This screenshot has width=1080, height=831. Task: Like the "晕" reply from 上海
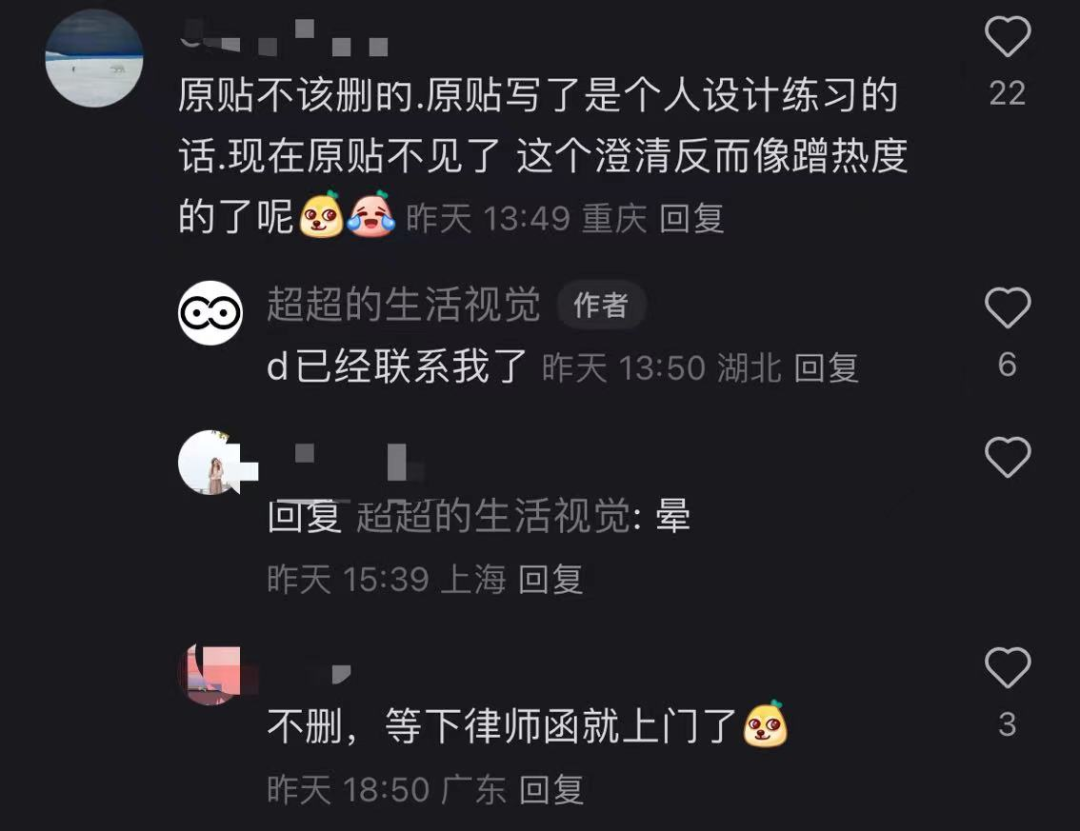(1007, 458)
